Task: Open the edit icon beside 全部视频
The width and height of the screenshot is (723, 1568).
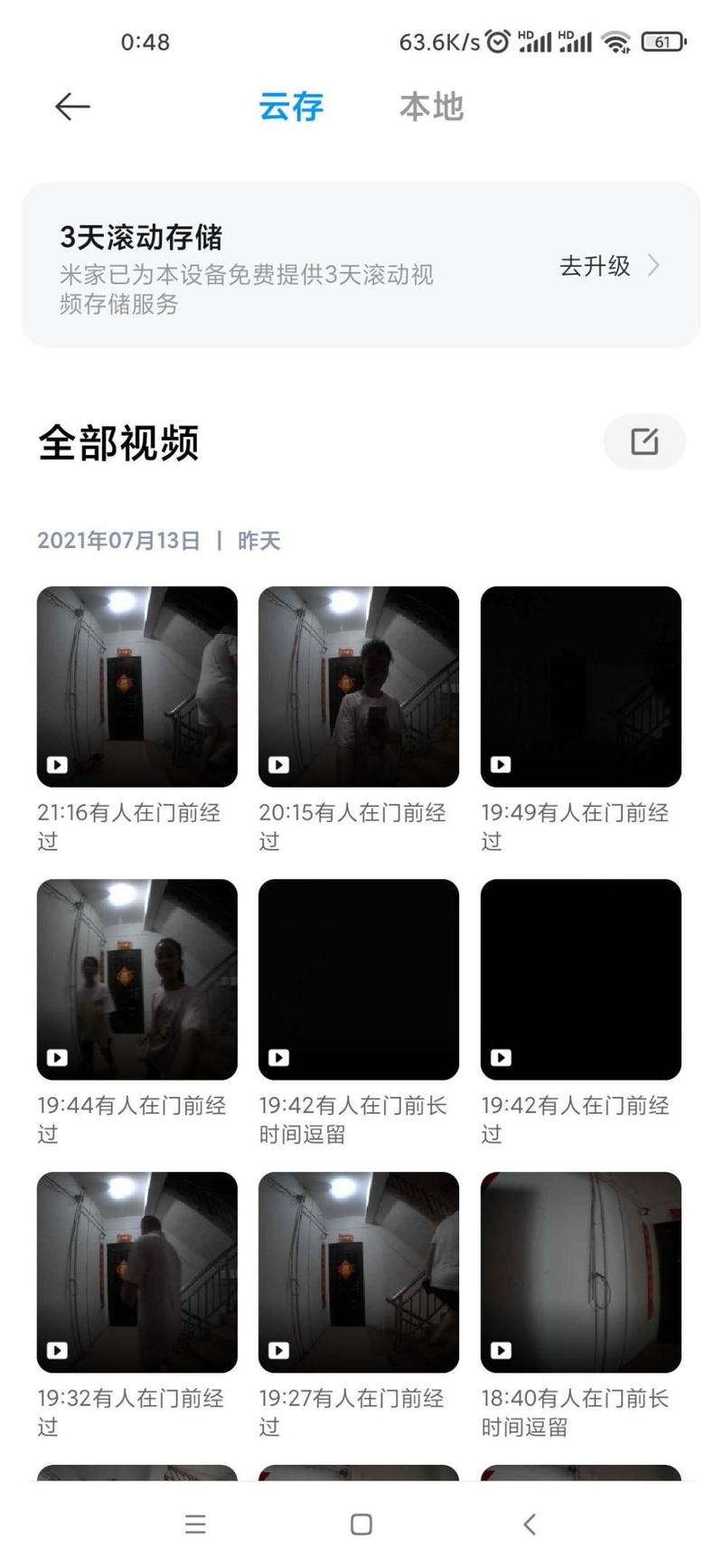Action: pos(644,441)
